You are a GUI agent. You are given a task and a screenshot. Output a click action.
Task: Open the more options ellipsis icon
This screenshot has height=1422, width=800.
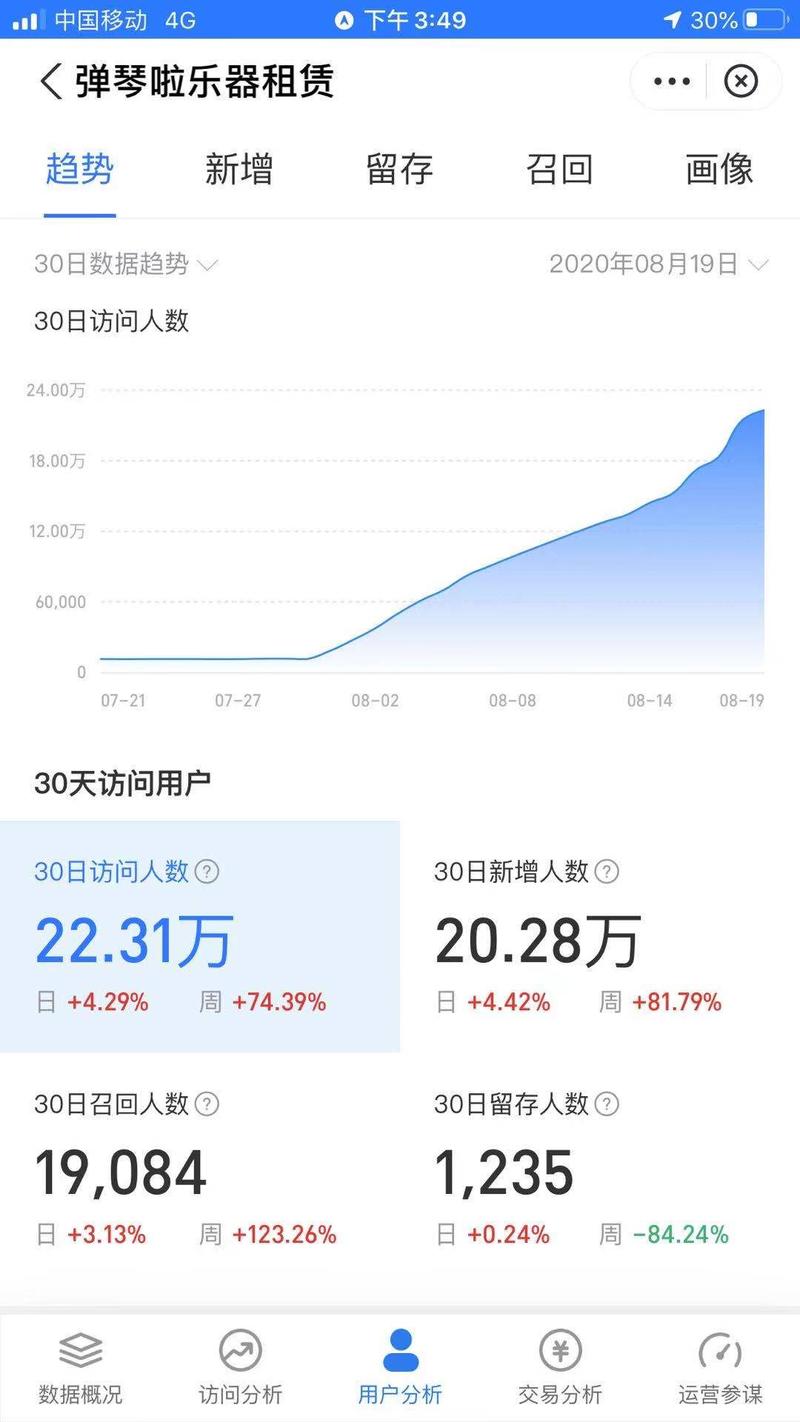[x=670, y=81]
